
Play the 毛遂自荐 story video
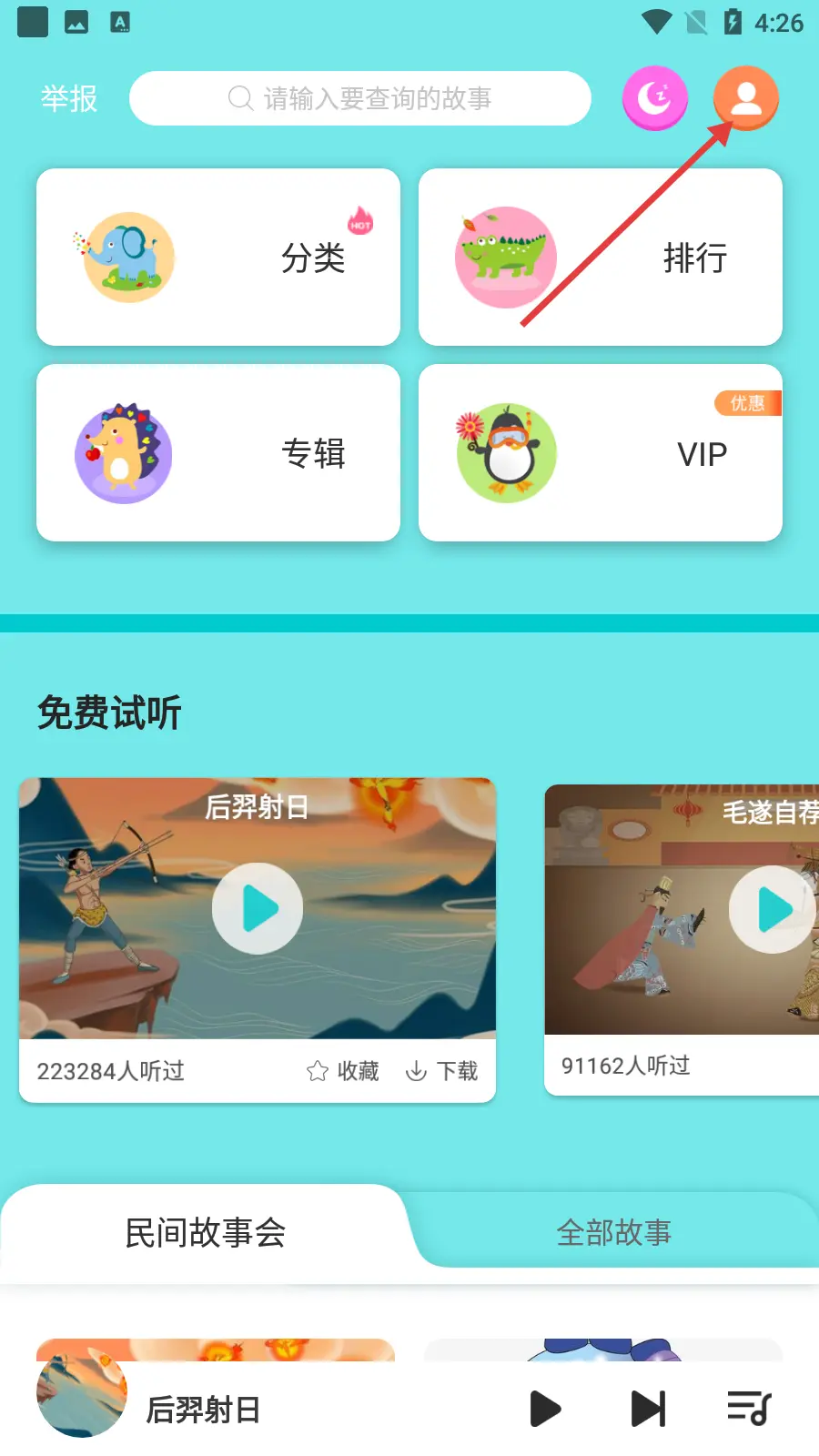point(773,910)
